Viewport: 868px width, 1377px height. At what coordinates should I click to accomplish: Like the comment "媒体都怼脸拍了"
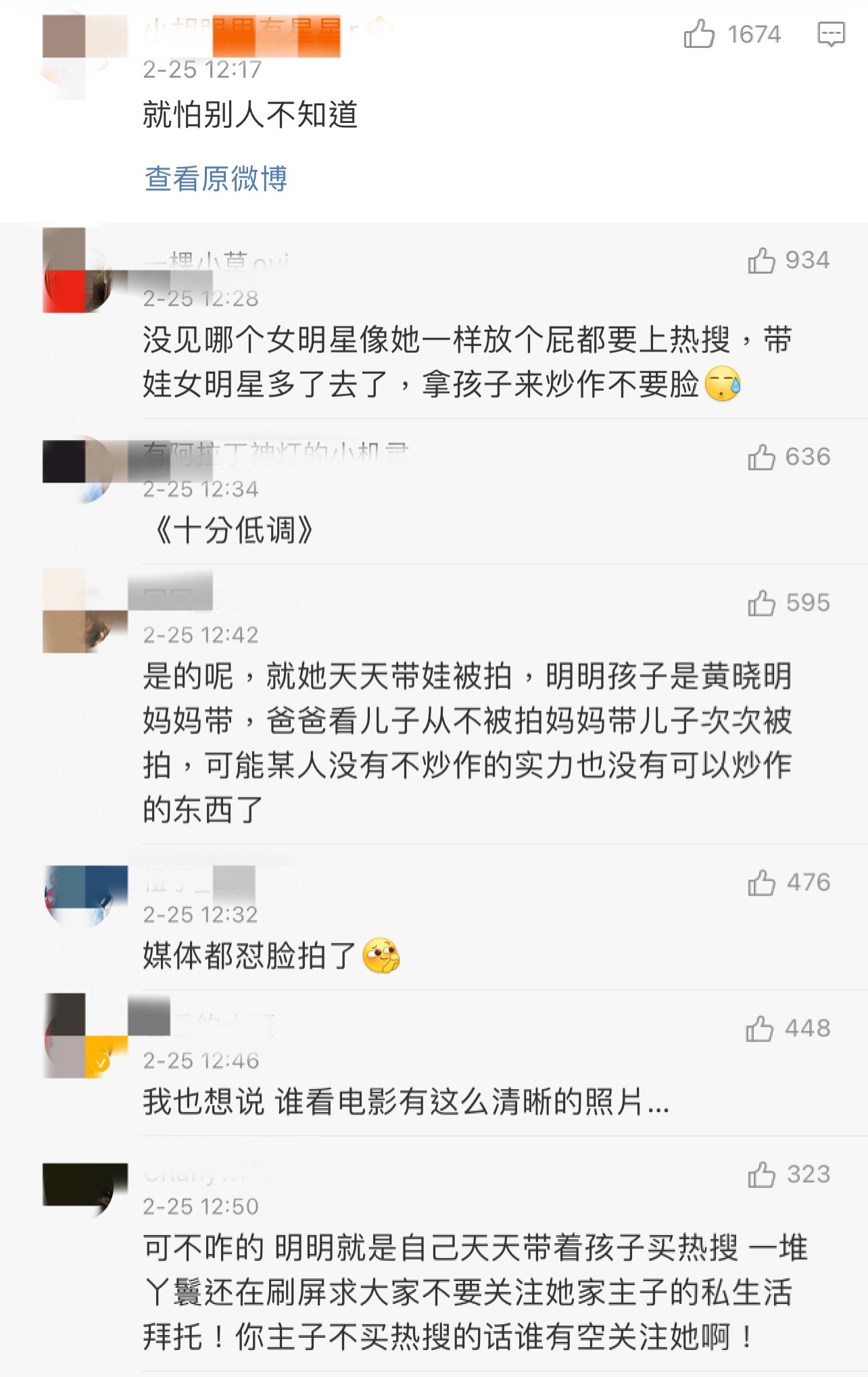(x=762, y=883)
